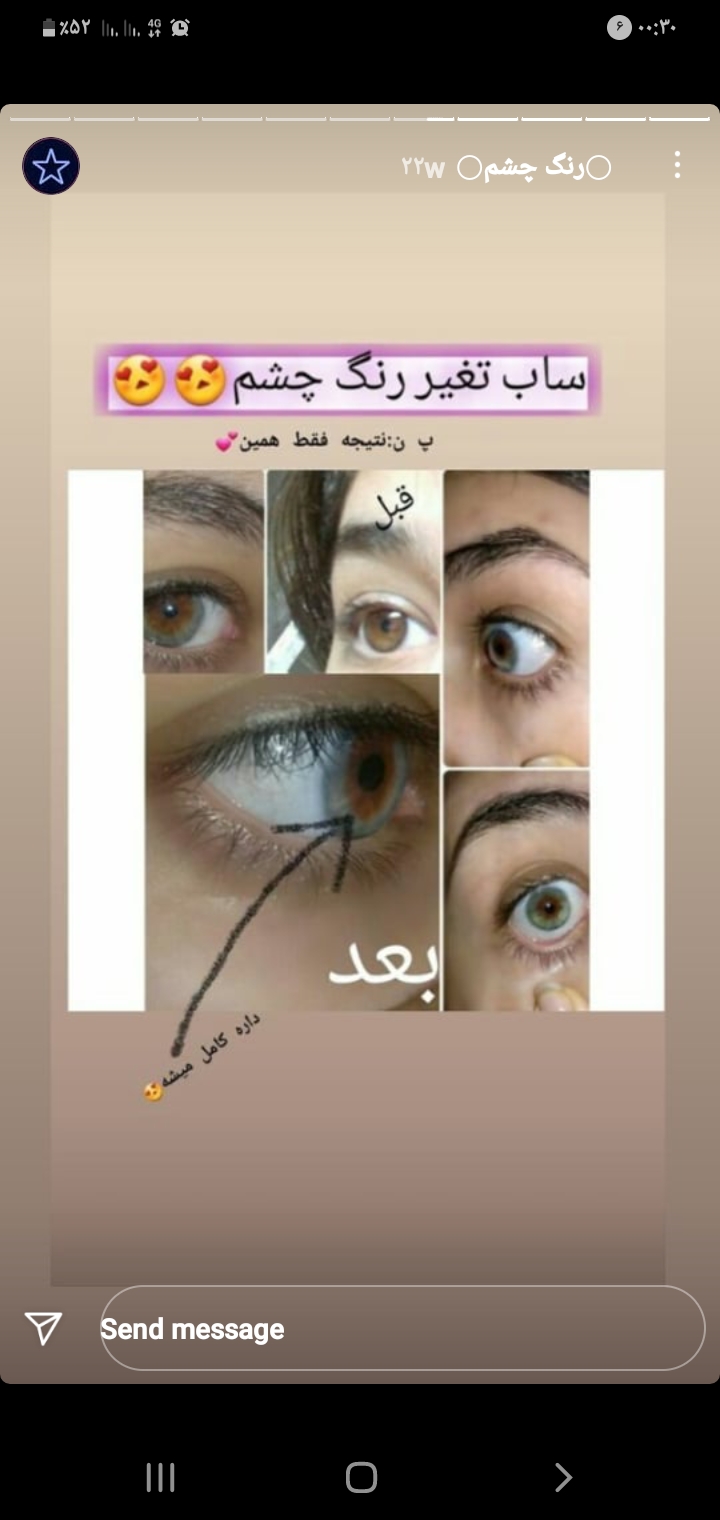Open the رنگ چشم highlight title
Image resolution: width=720 pixels, height=1520 pixels.
534,168
